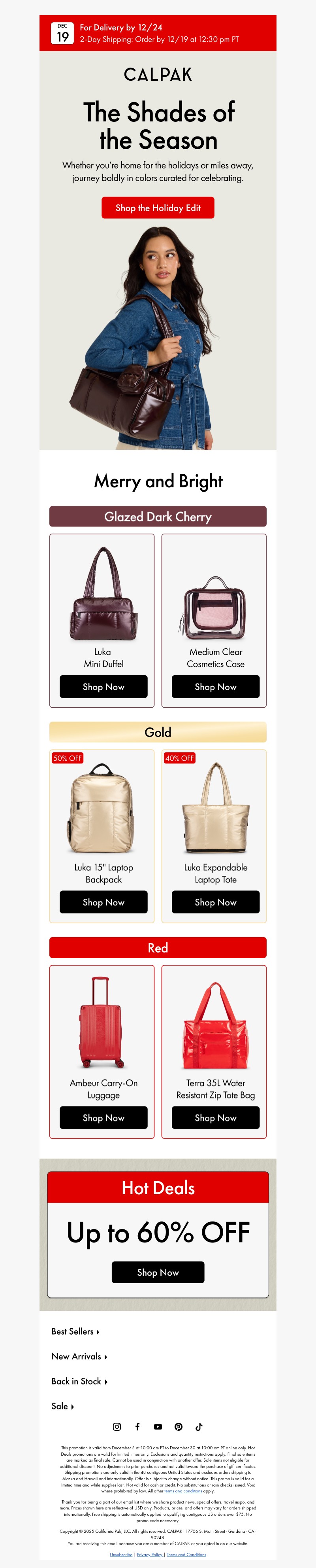
Task: Shop Now for Medium Clear Cosmetics Case
Action: click(215, 686)
